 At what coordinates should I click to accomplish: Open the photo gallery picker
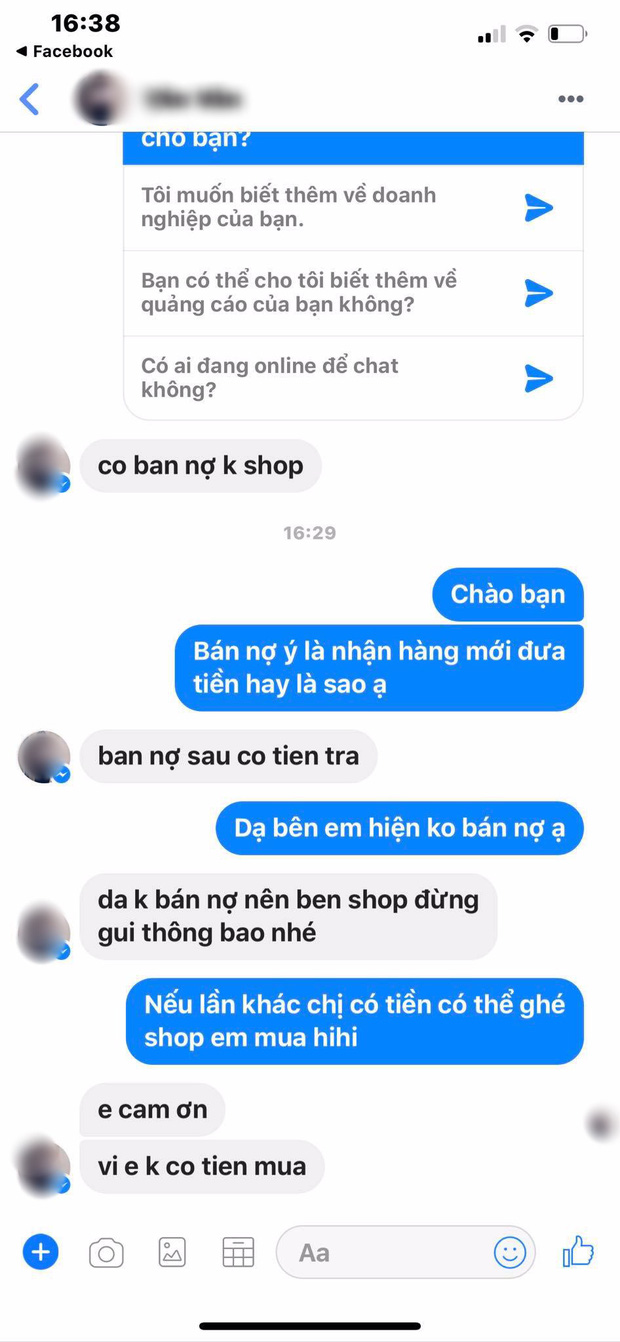coord(172,1252)
